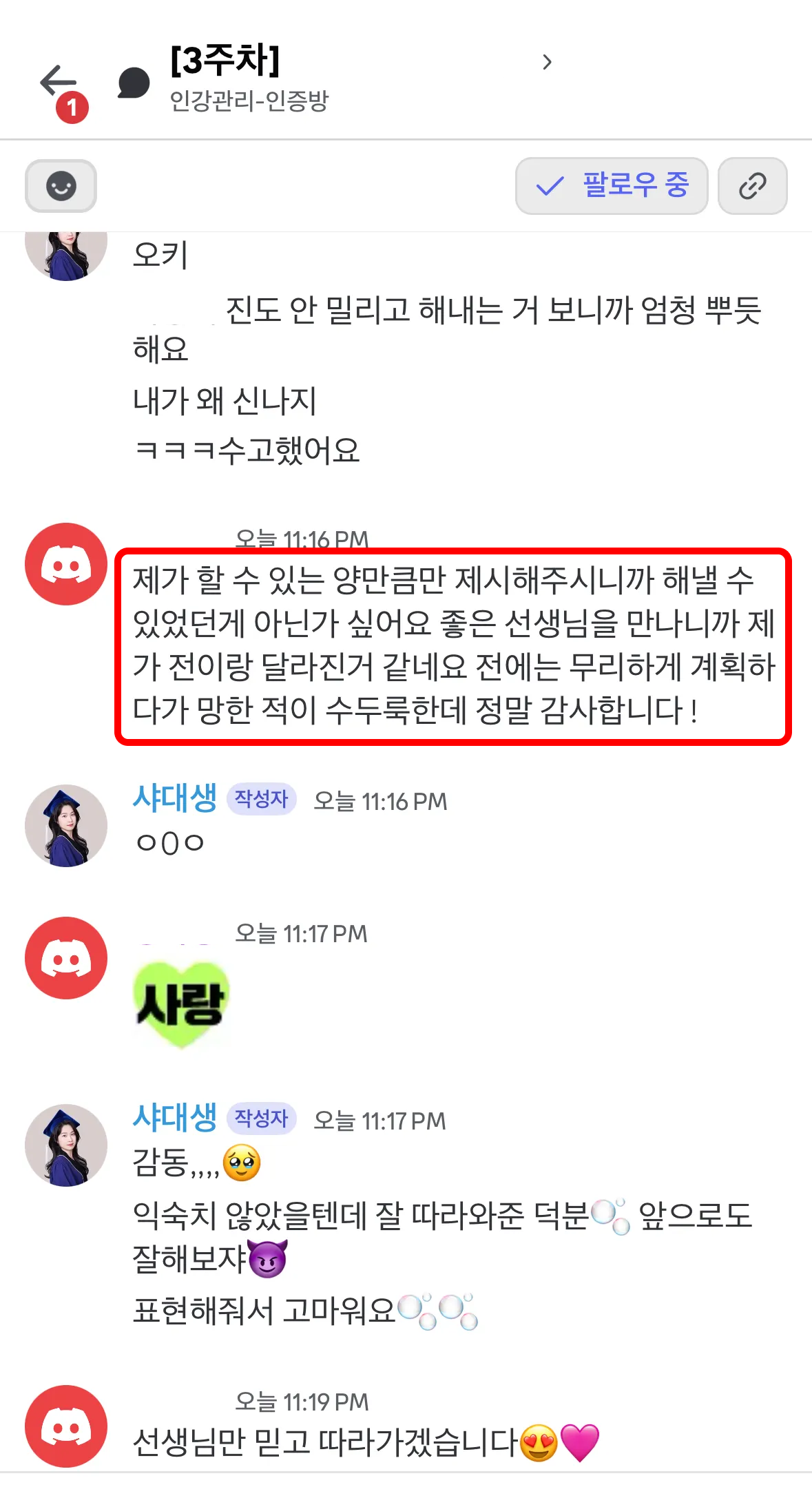Add an emoji reaction to the thread

[61, 186]
